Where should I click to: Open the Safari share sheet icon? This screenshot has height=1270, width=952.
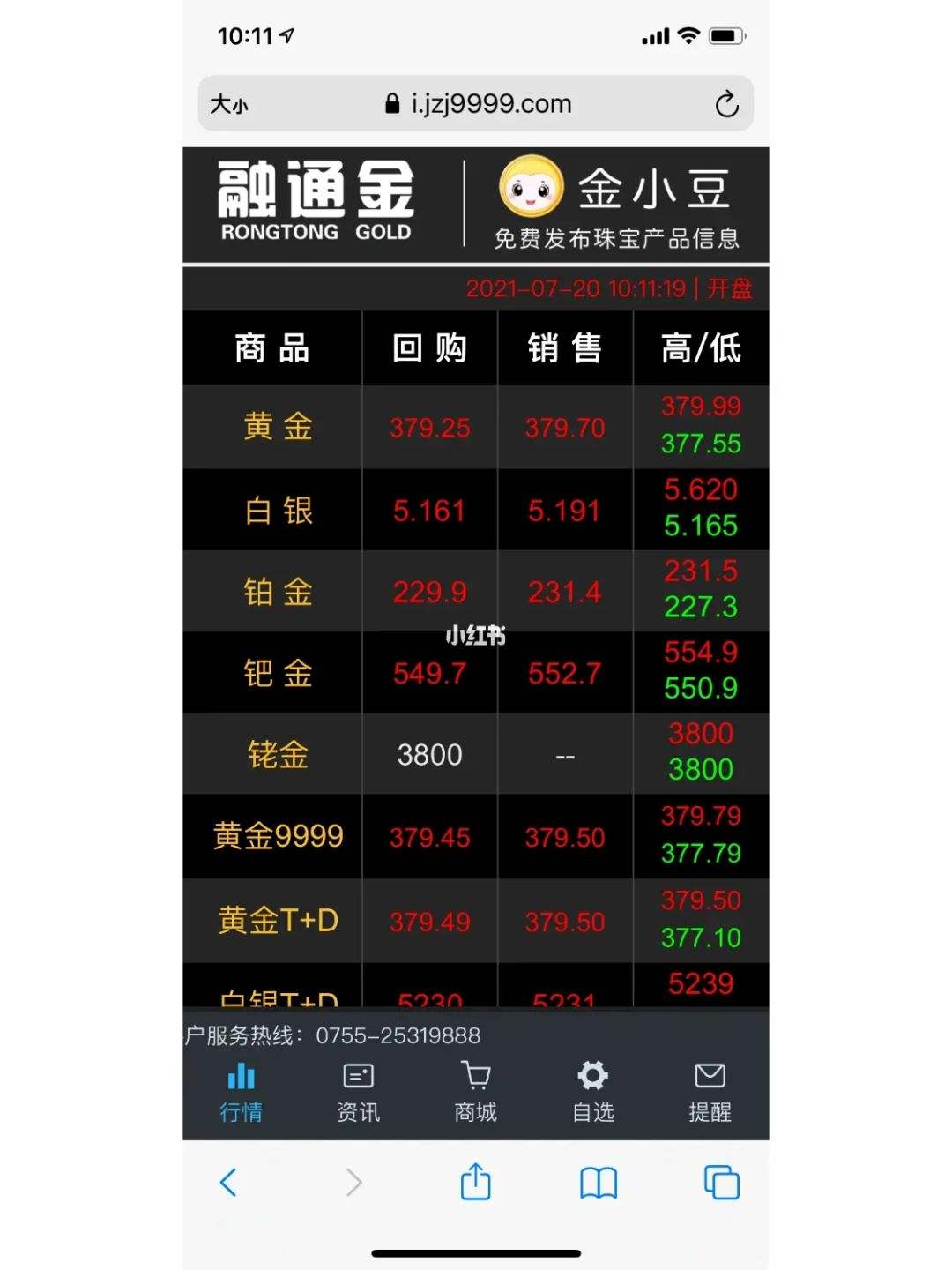[475, 1182]
